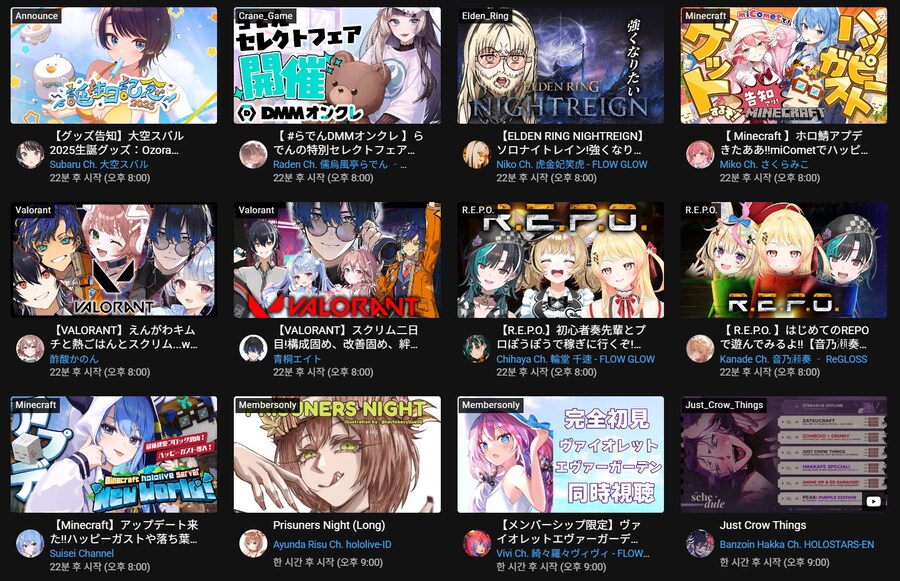Open 青桐エイト Valorant scrim stream
This screenshot has width=900, height=581.
coord(337,260)
